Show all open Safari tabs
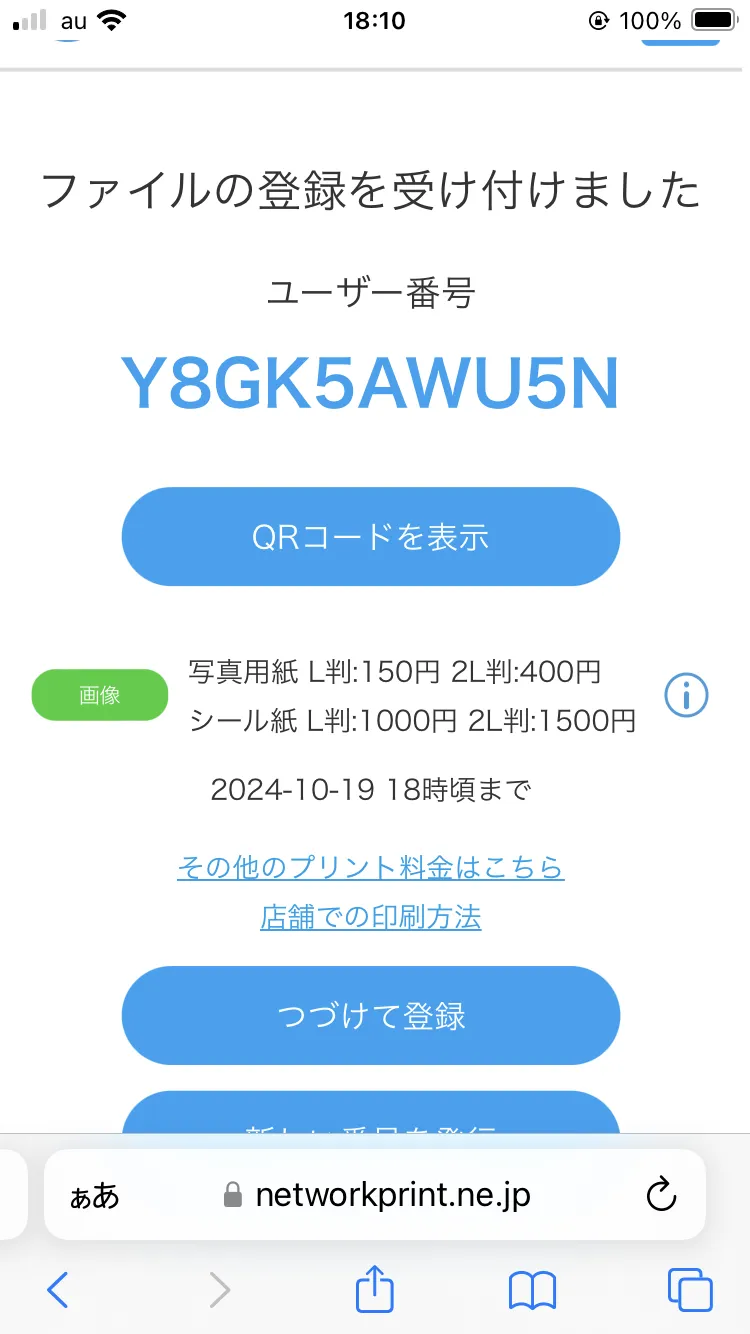Viewport: 750px width, 1334px height. (x=690, y=1290)
